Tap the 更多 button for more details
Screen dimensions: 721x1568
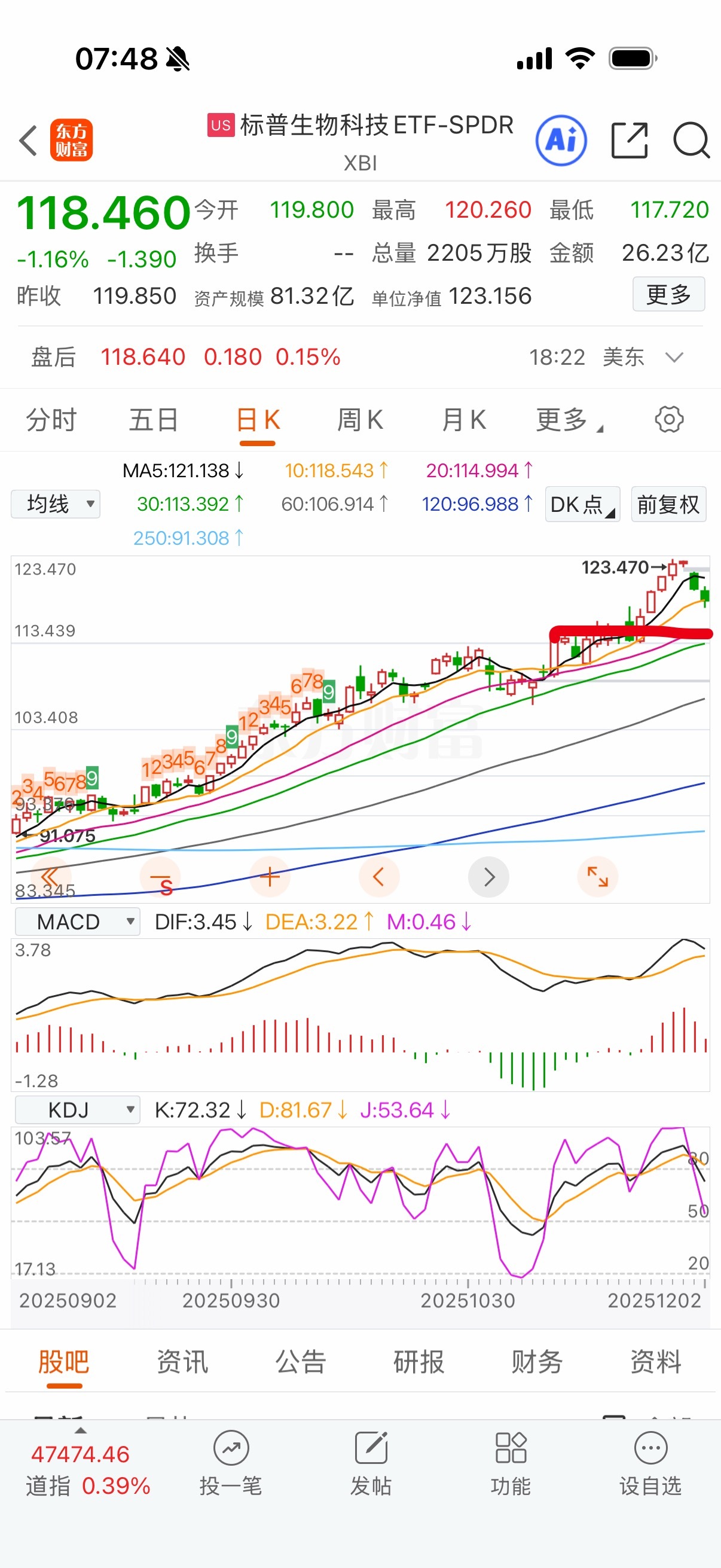[668, 295]
